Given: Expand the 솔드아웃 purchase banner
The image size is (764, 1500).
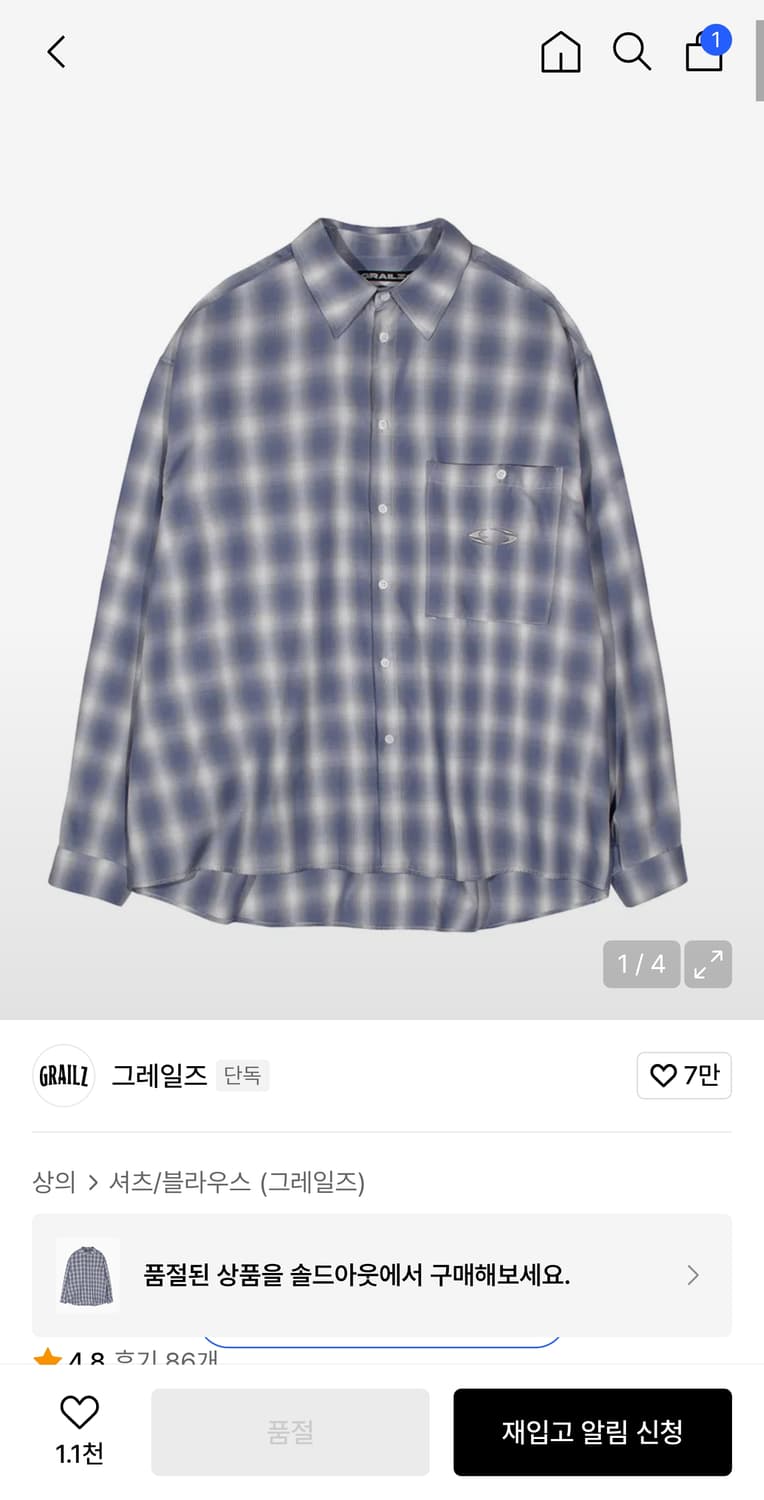Looking at the screenshot, I should [x=380, y=1275].
